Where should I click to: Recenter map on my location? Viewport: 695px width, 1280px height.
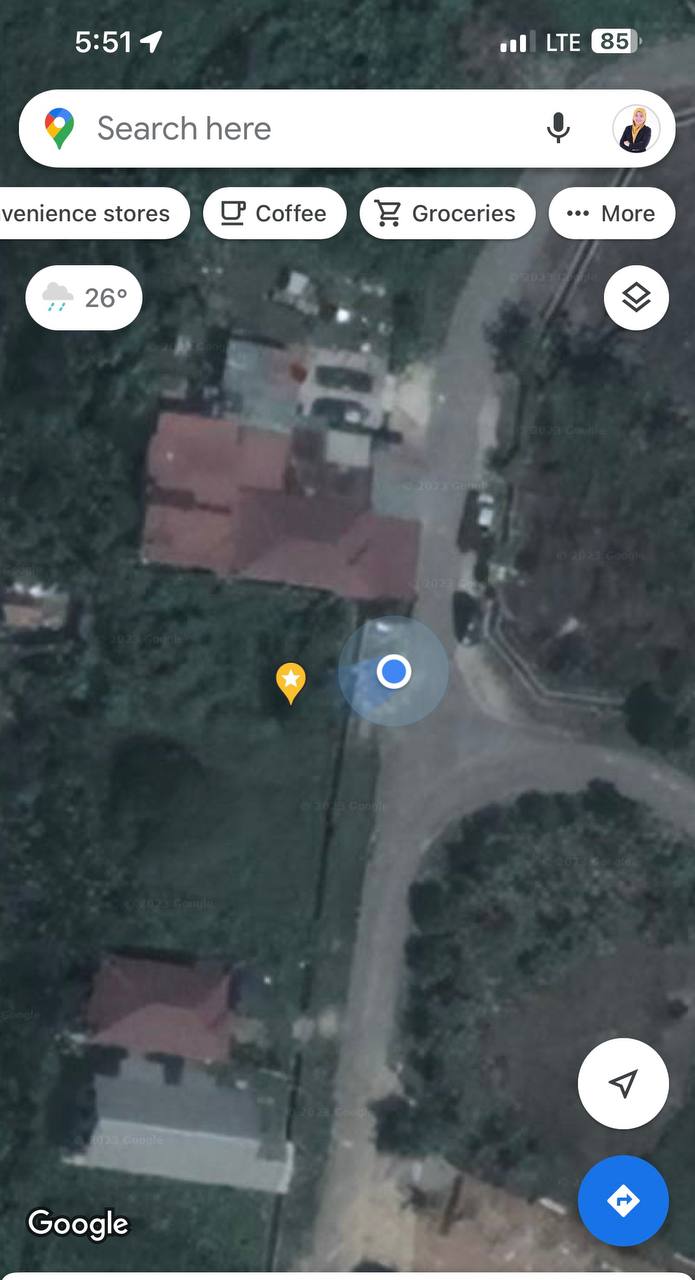pyautogui.click(x=623, y=1084)
